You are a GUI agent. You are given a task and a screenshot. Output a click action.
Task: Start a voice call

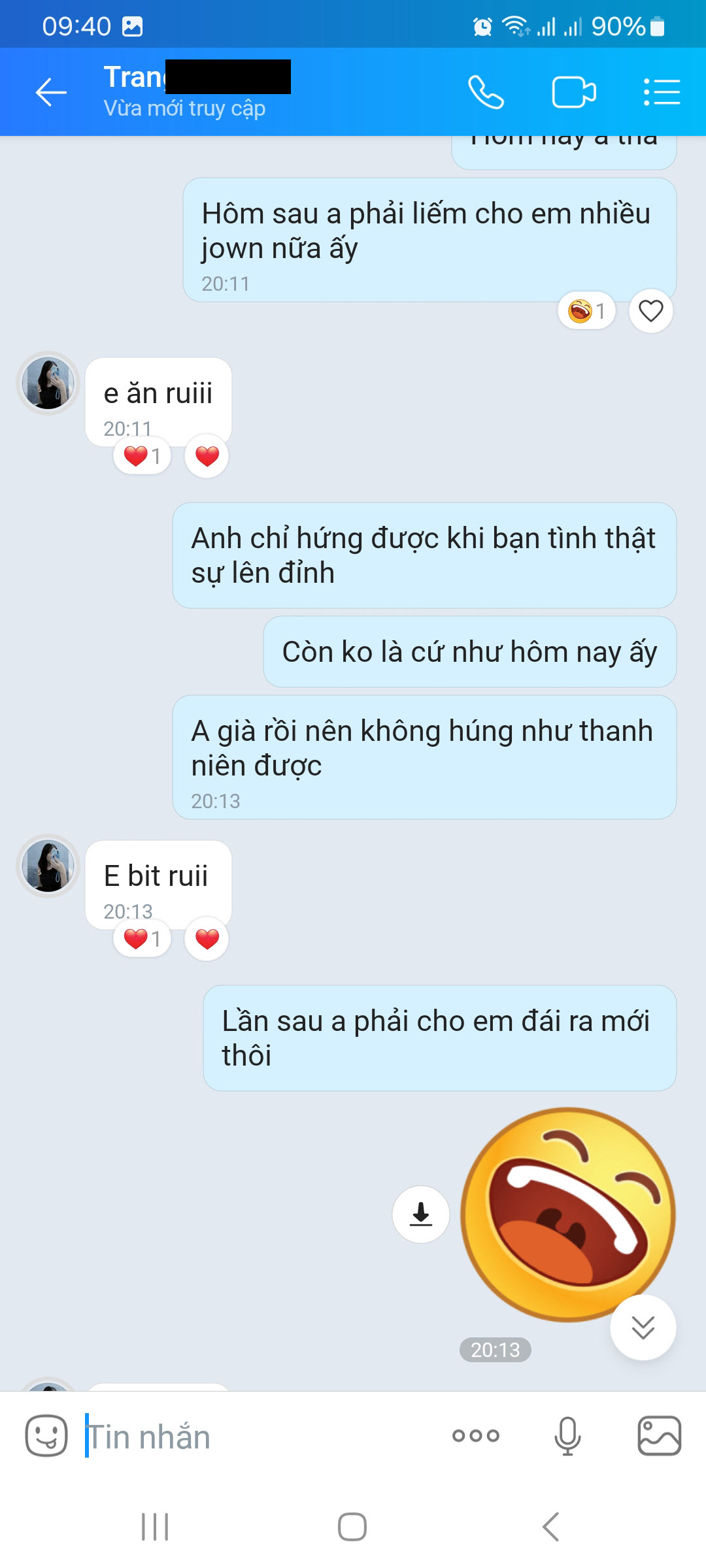coord(486,92)
